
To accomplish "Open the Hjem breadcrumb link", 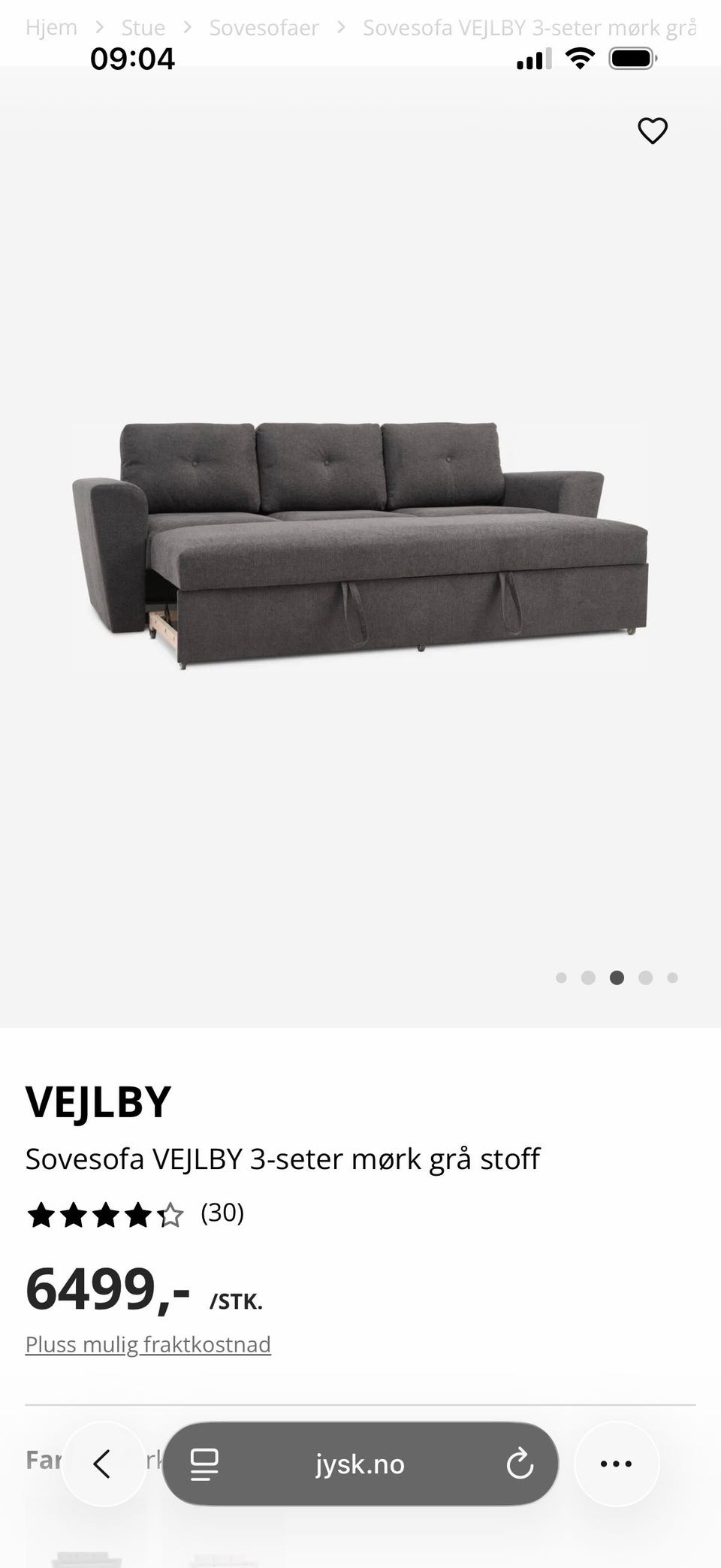I will tap(51, 28).
